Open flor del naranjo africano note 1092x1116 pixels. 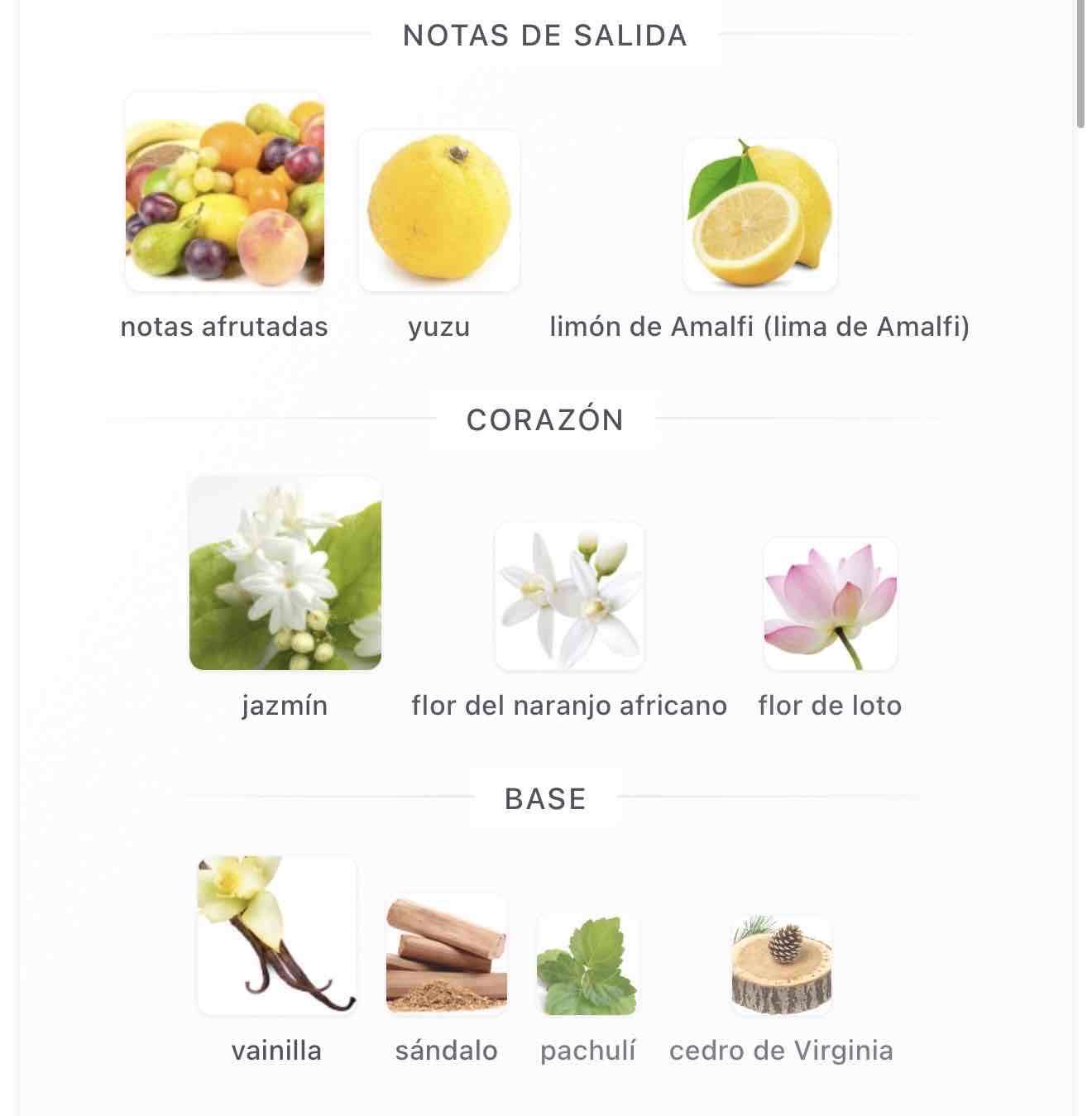click(569, 596)
